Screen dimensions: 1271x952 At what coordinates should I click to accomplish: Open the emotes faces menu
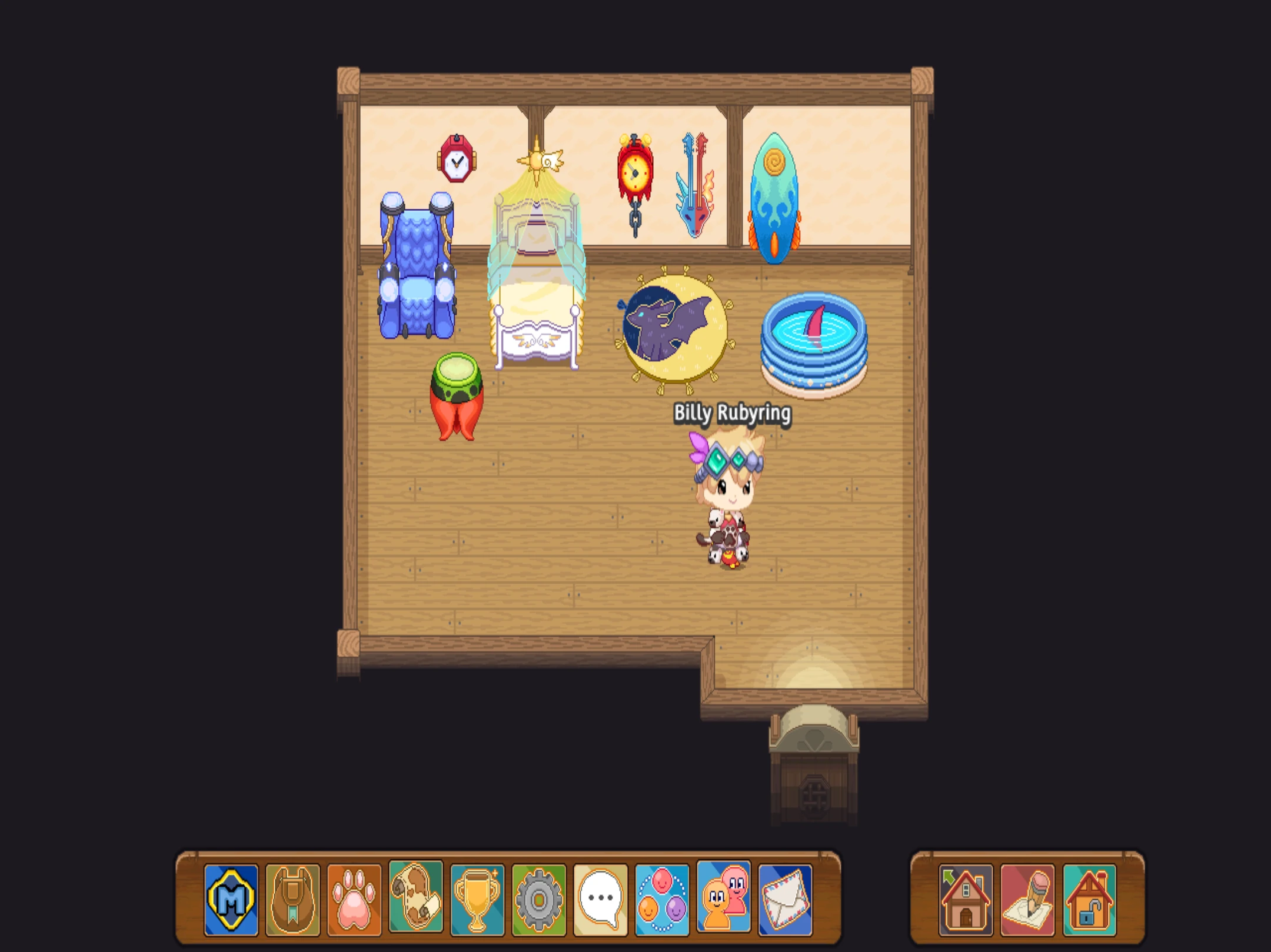click(x=662, y=899)
